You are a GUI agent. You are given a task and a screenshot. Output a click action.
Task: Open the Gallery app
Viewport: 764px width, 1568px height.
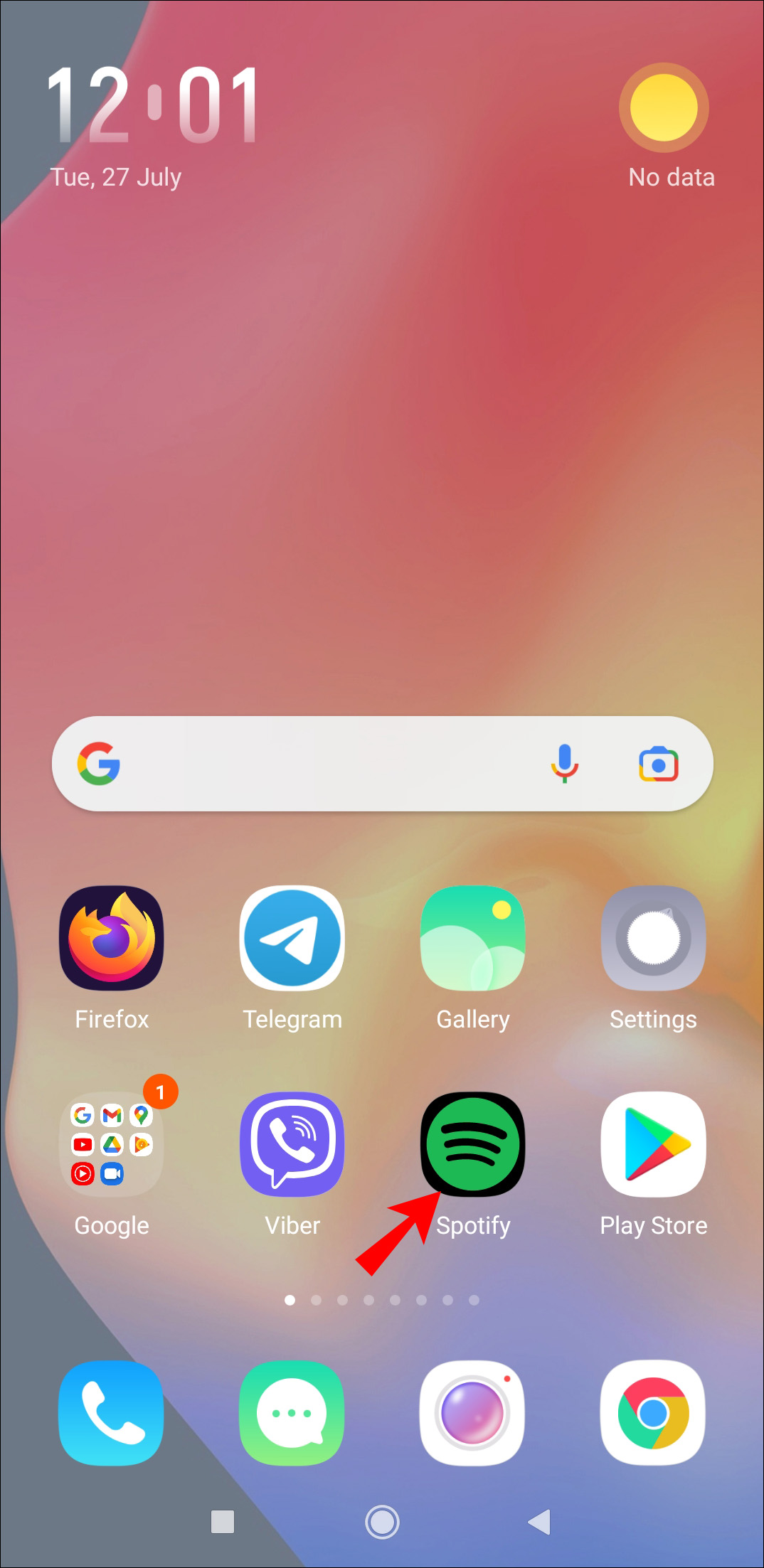[472, 939]
